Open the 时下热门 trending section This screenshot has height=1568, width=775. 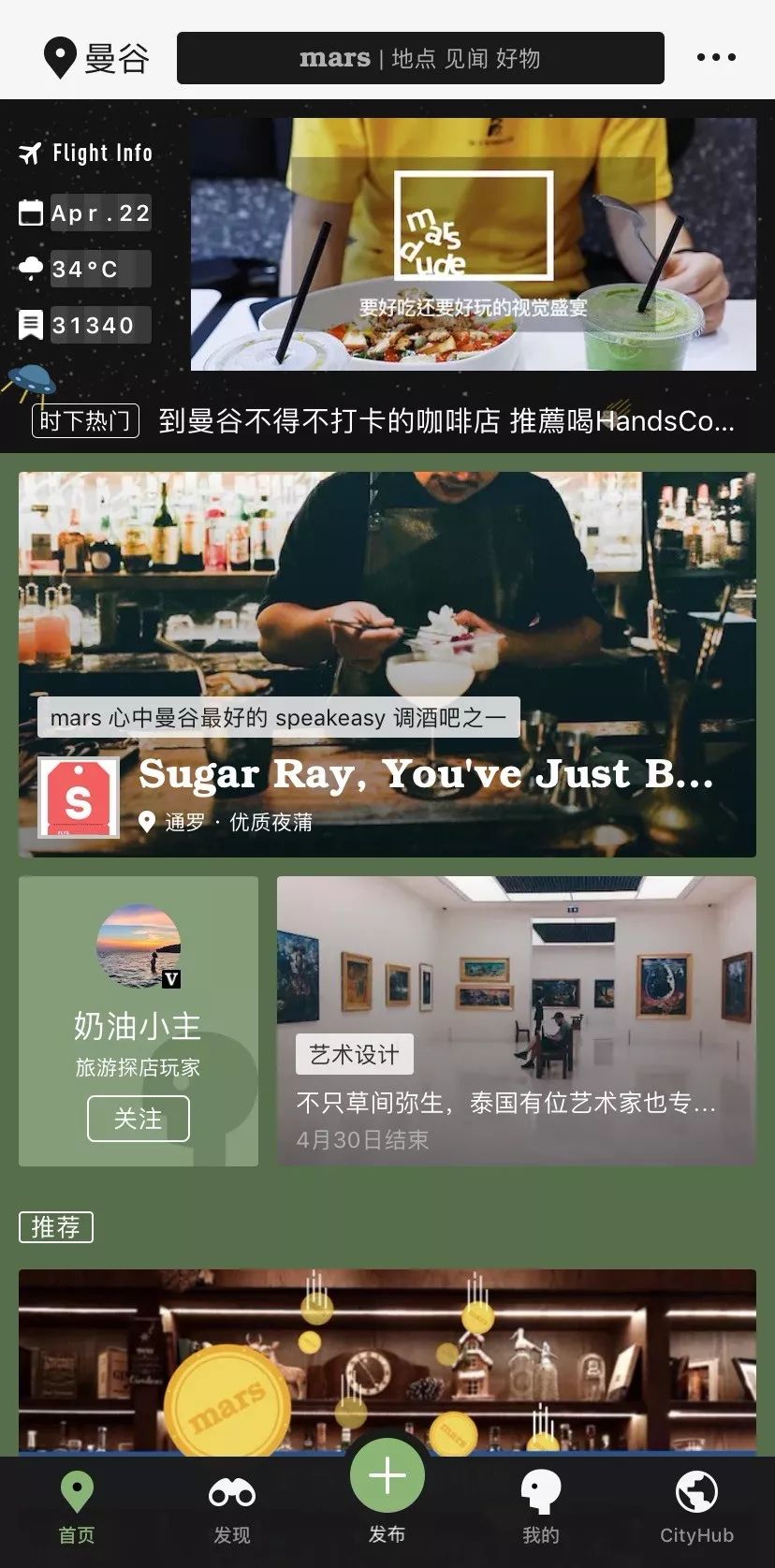click(x=84, y=422)
